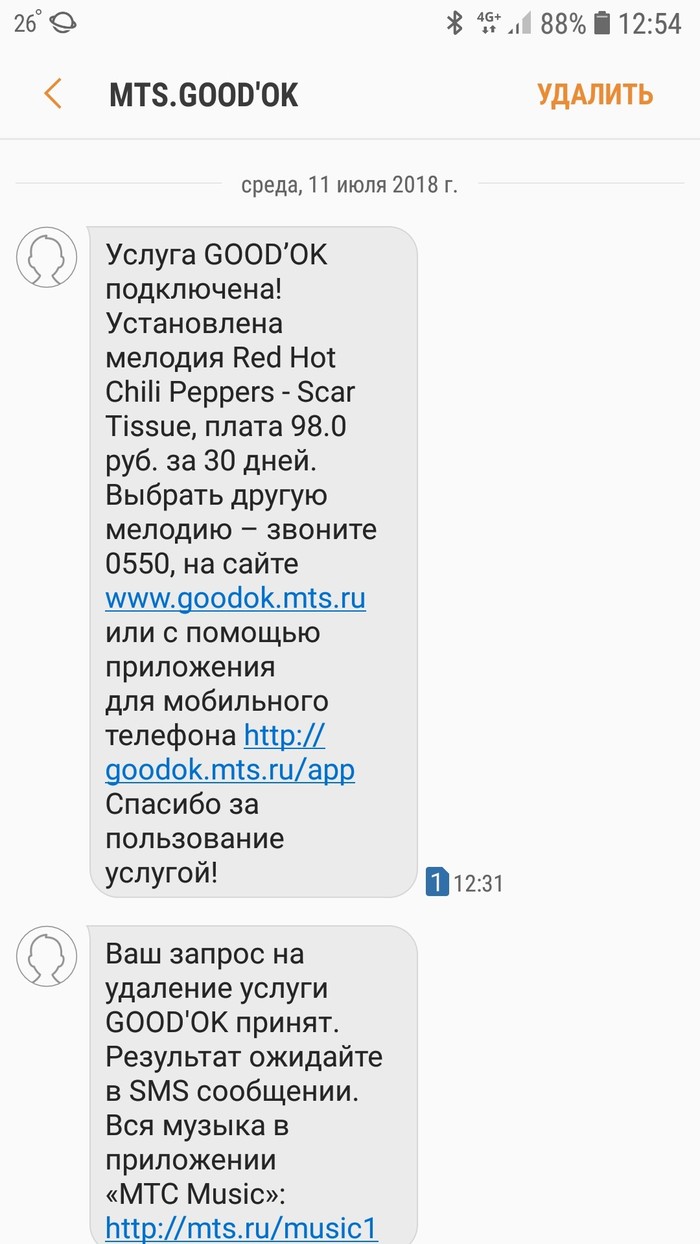The height and width of the screenshot is (1244, 700).
Task: Open the www.goodok.mts.ru link
Action: [x=235, y=599]
